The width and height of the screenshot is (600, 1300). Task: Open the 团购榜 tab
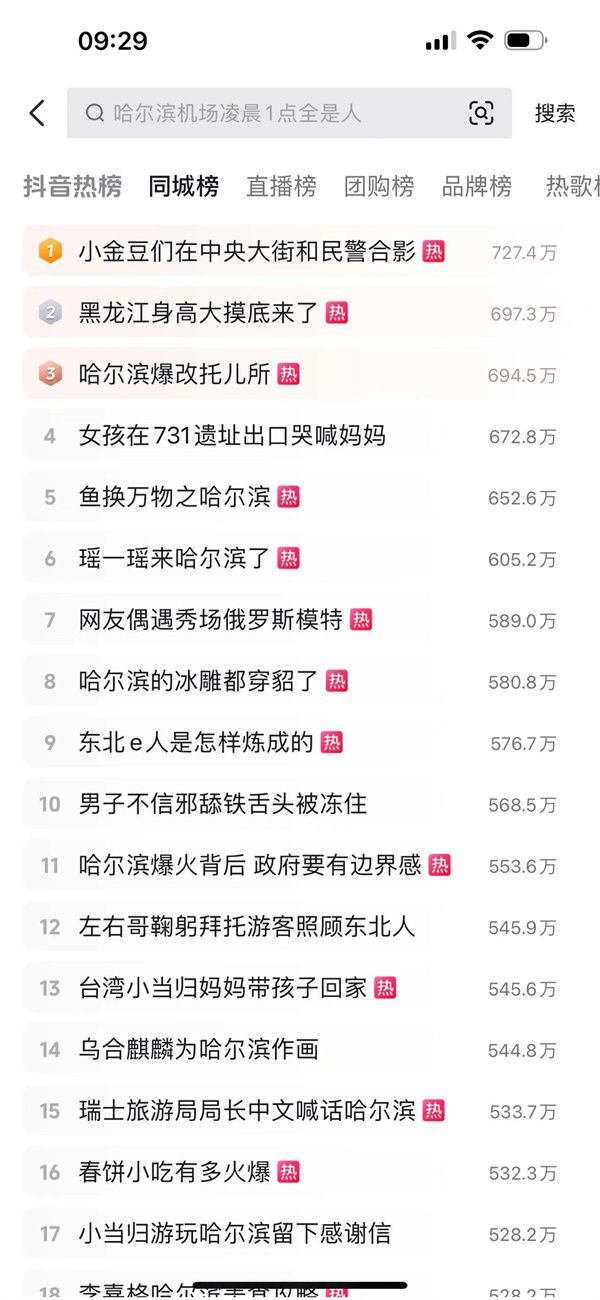[379, 186]
